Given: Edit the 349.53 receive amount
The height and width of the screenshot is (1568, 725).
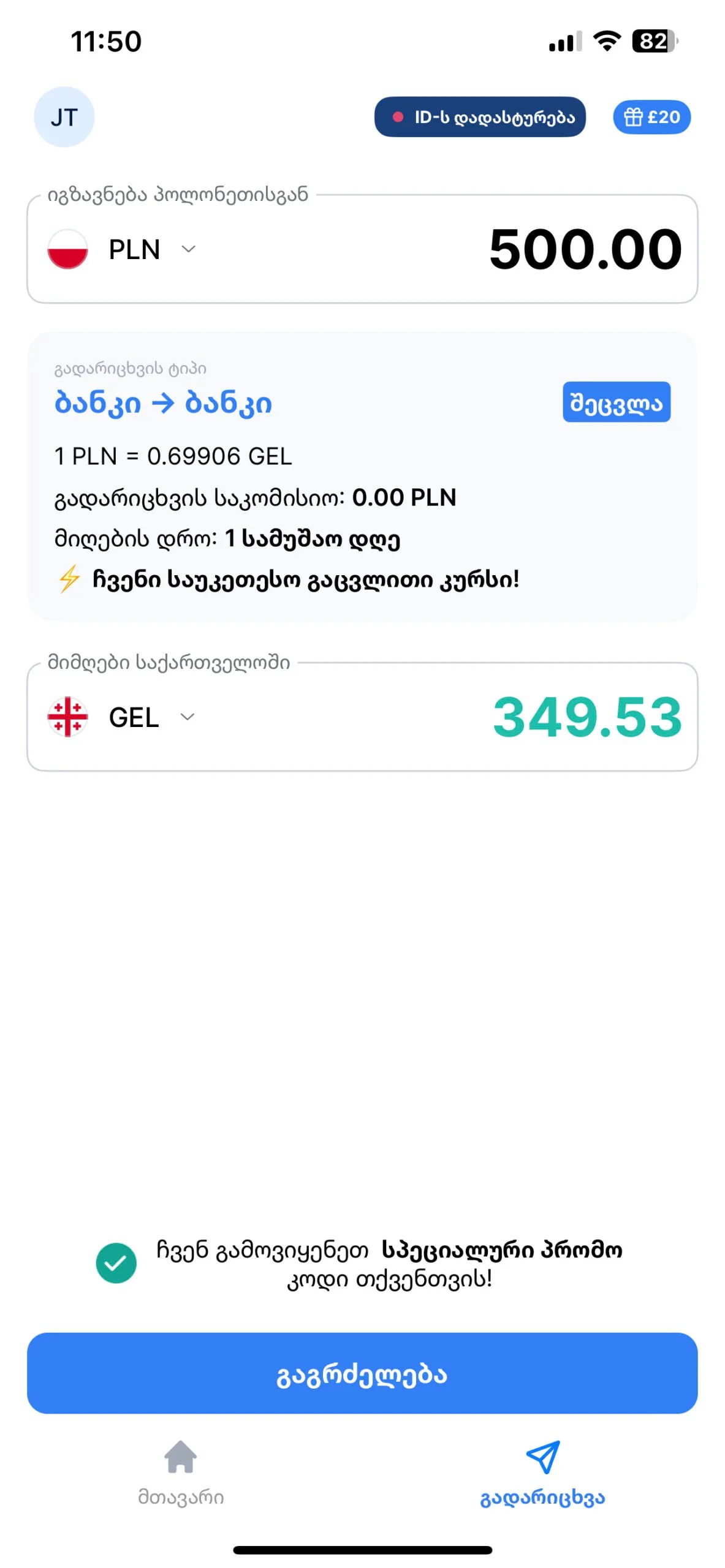Looking at the screenshot, I should [586, 717].
